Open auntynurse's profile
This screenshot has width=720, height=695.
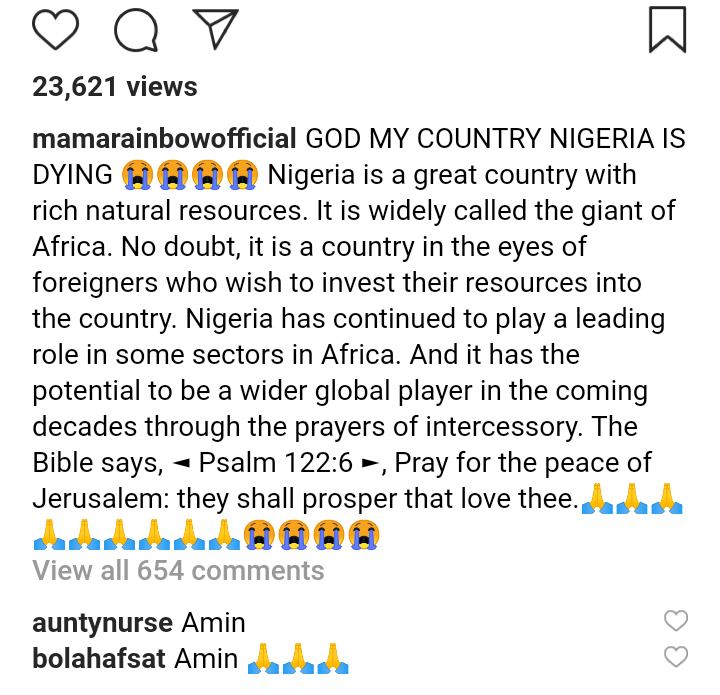102,623
